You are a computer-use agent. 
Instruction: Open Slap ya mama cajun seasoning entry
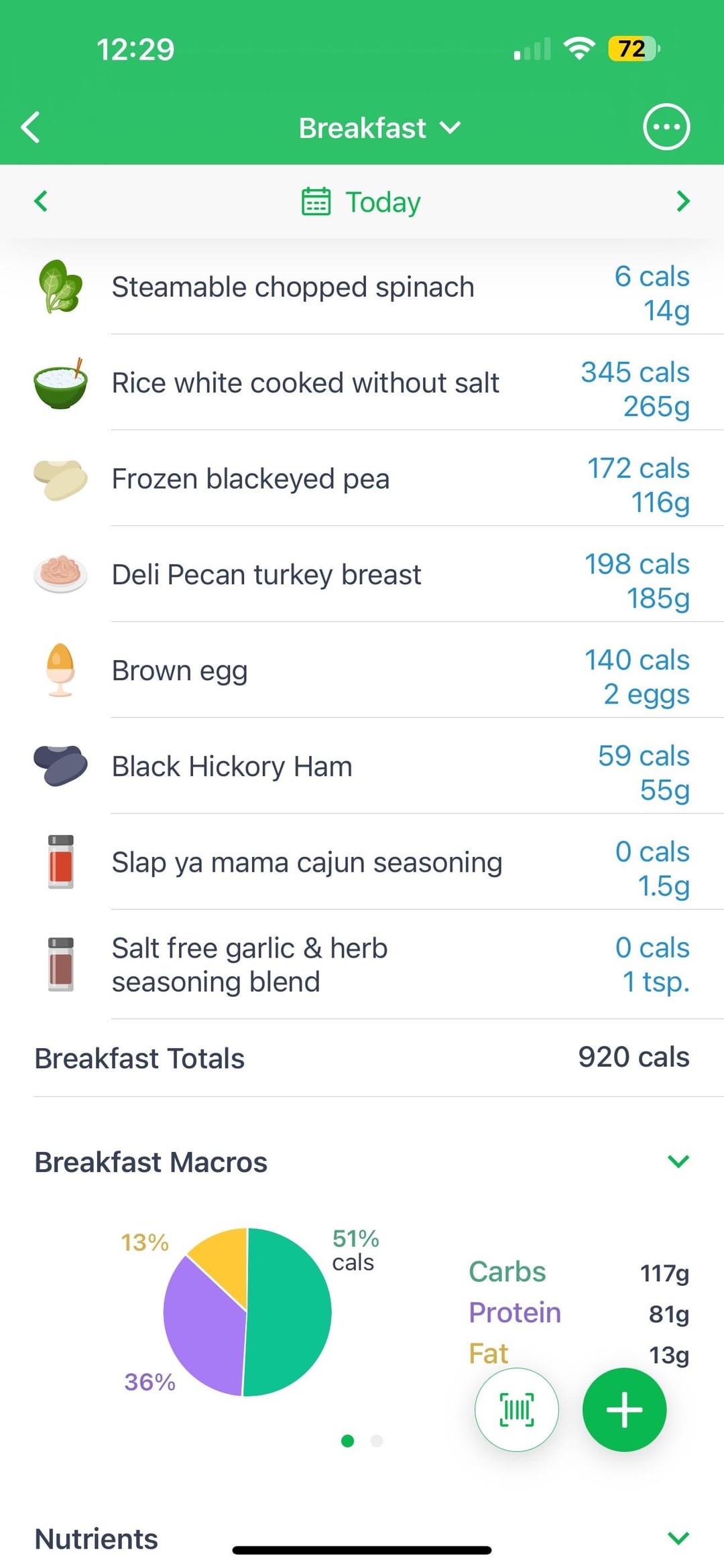[362, 862]
